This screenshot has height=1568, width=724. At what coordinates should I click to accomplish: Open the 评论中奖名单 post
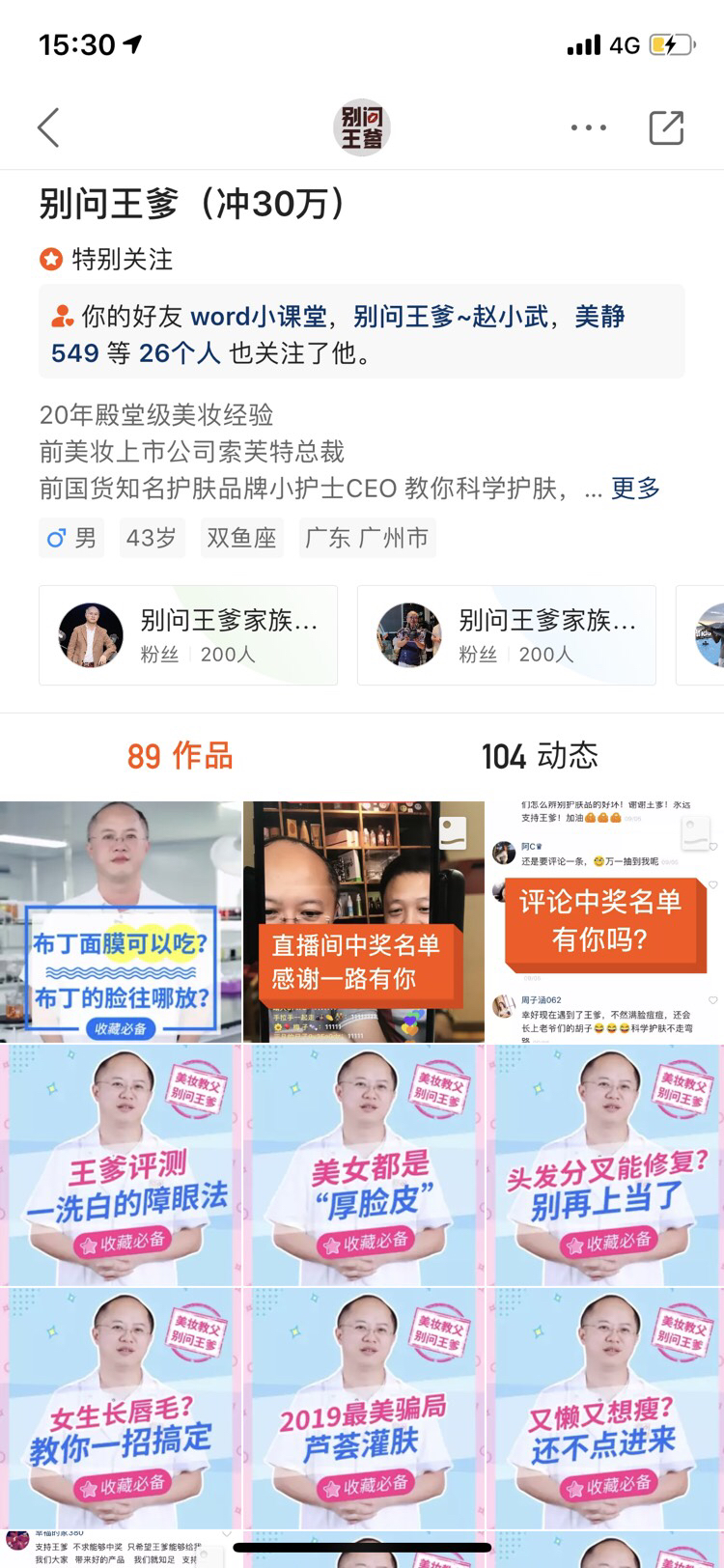[605, 922]
